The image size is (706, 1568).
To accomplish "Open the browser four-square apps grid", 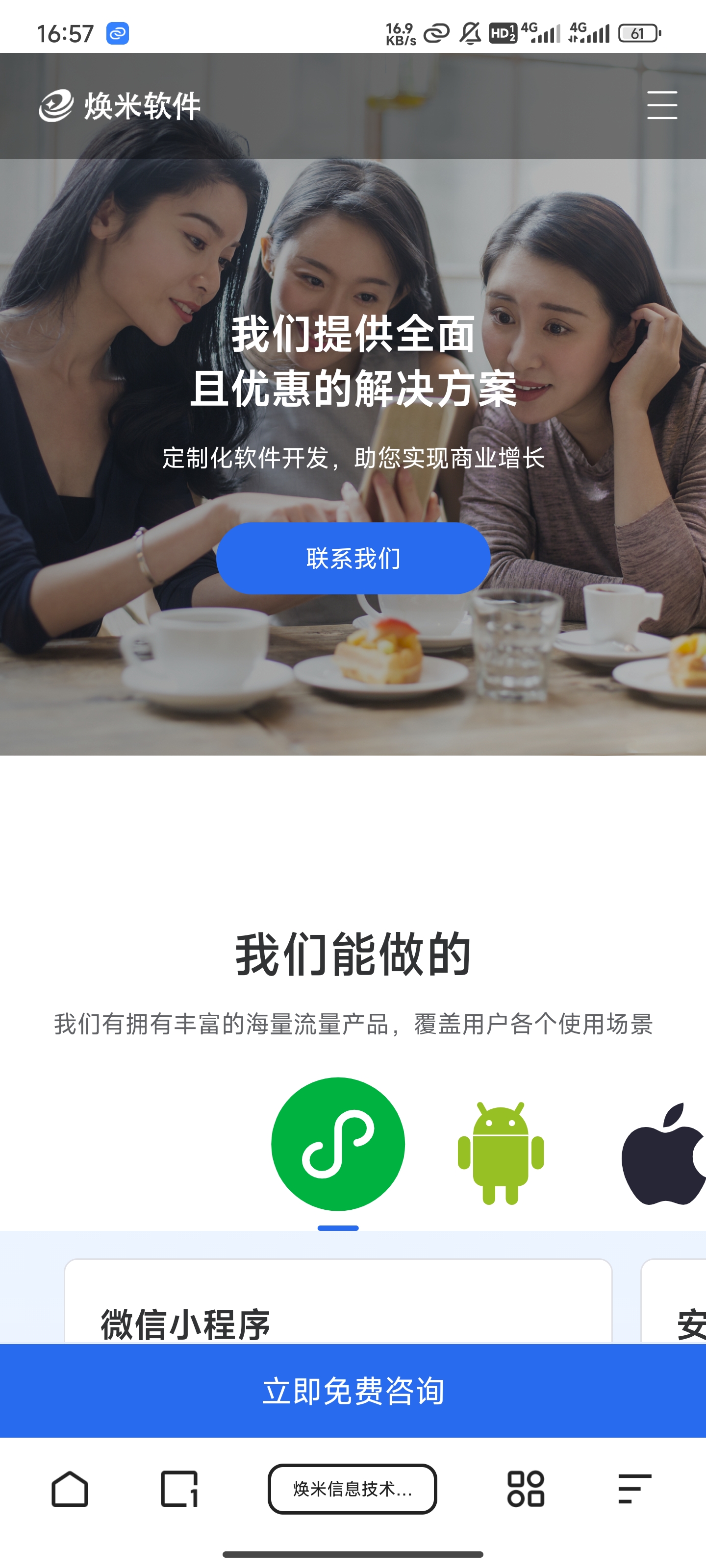I will pos(526,1489).
